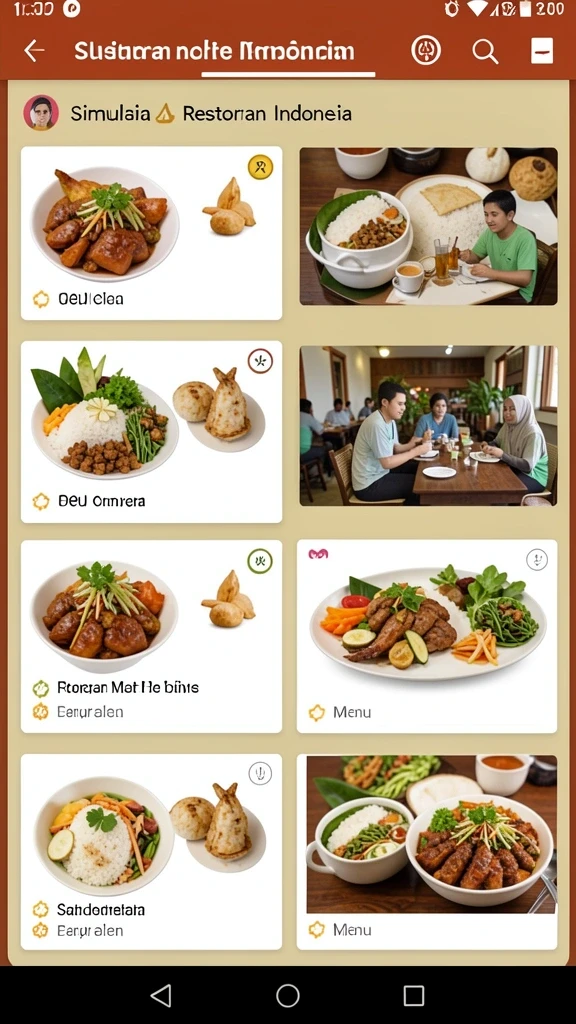The image size is (576, 1024).
Task: Open search with the magnifier icon
Action: pyautogui.click(x=485, y=50)
